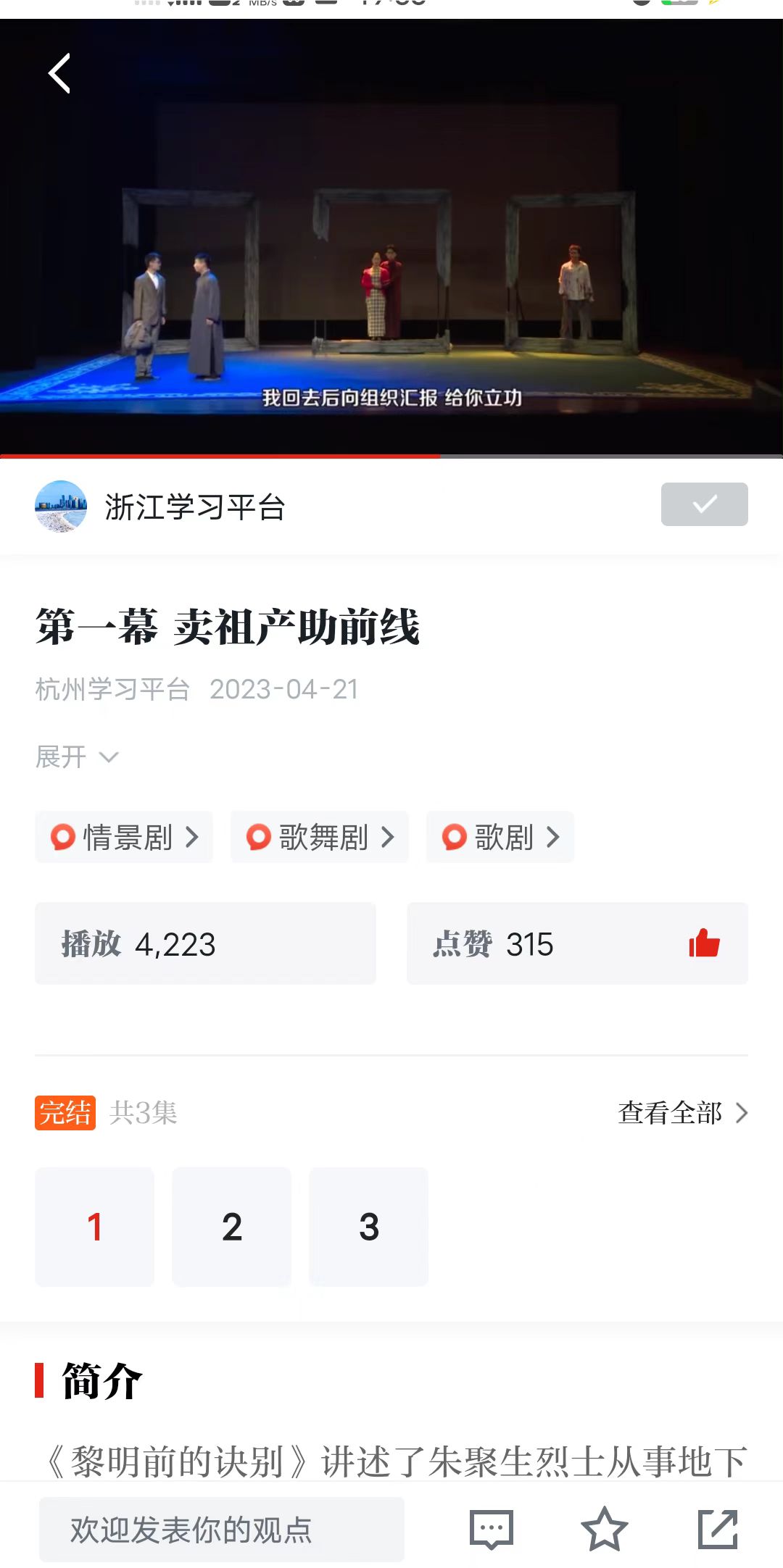Open the 情景剧 tag

pyautogui.click(x=124, y=837)
